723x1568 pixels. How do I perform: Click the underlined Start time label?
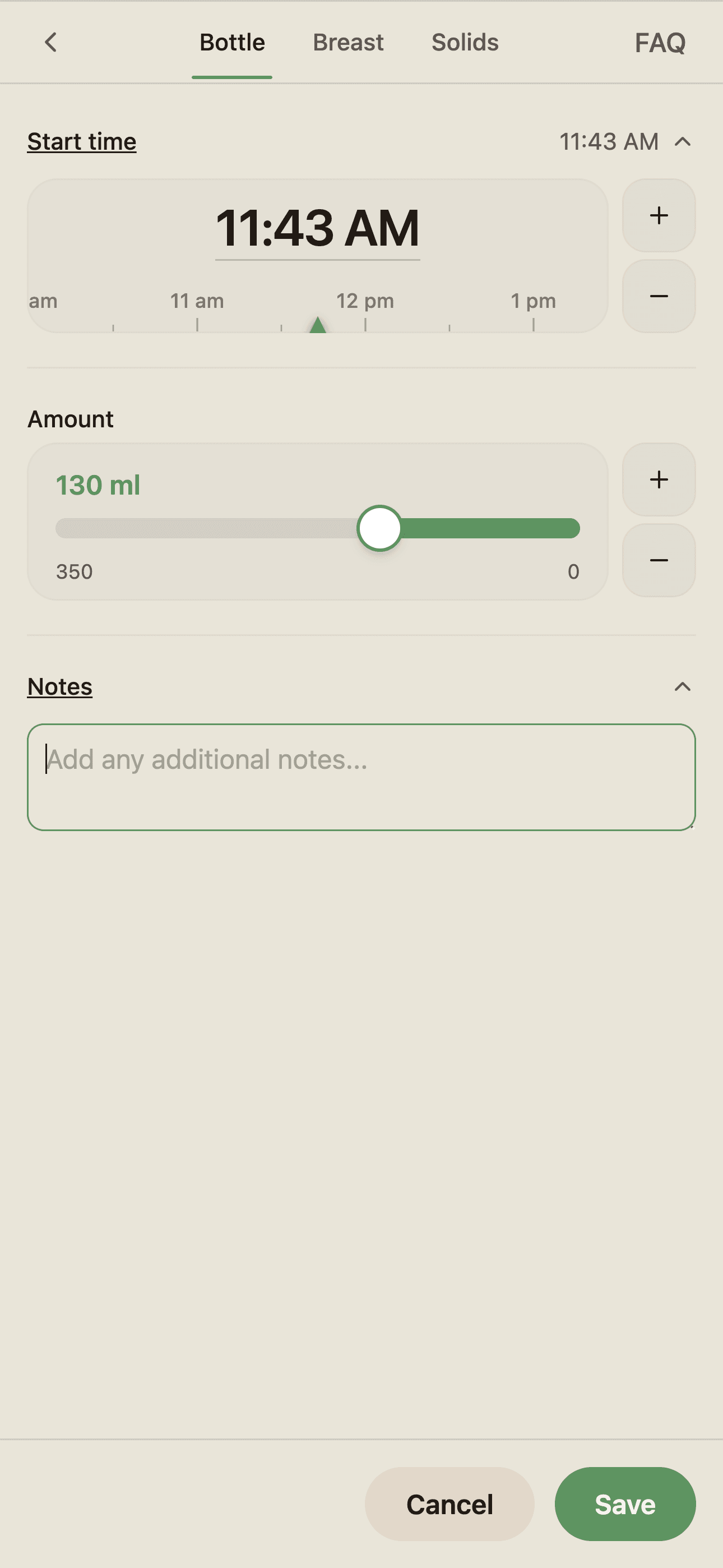click(x=81, y=141)
